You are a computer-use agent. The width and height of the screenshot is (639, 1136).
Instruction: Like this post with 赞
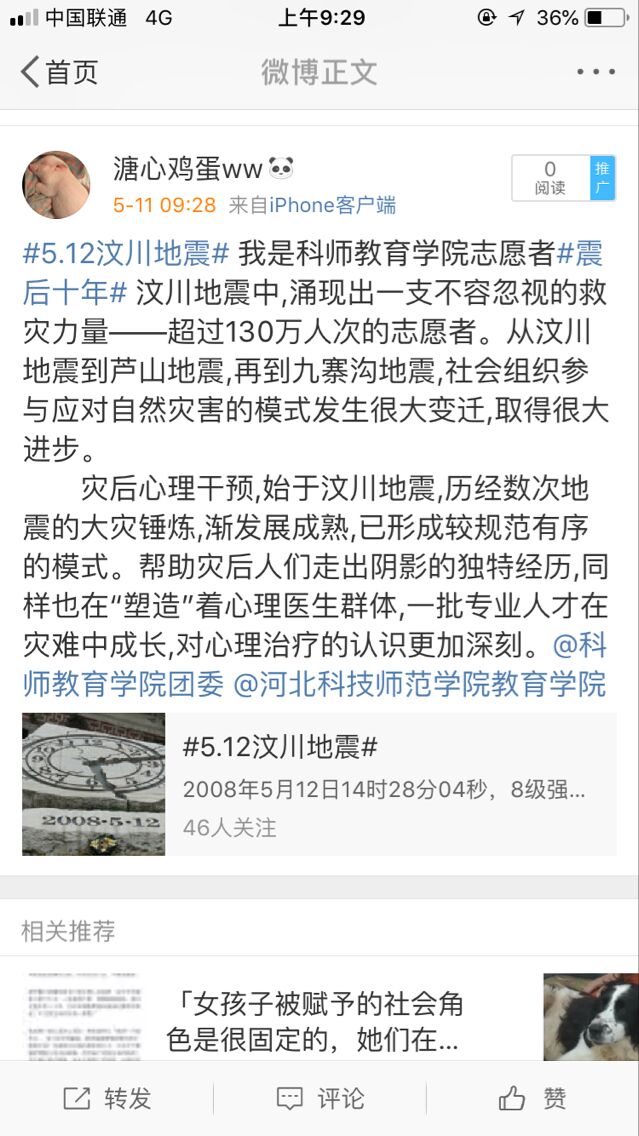pos(533,1098)
